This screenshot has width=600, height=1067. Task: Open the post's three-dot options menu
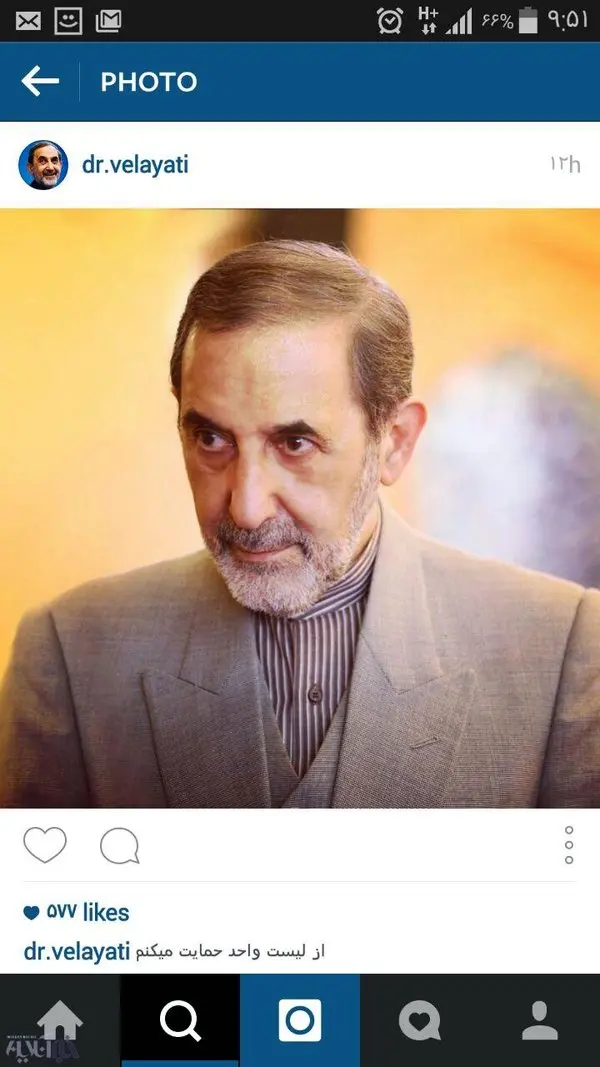568,845
